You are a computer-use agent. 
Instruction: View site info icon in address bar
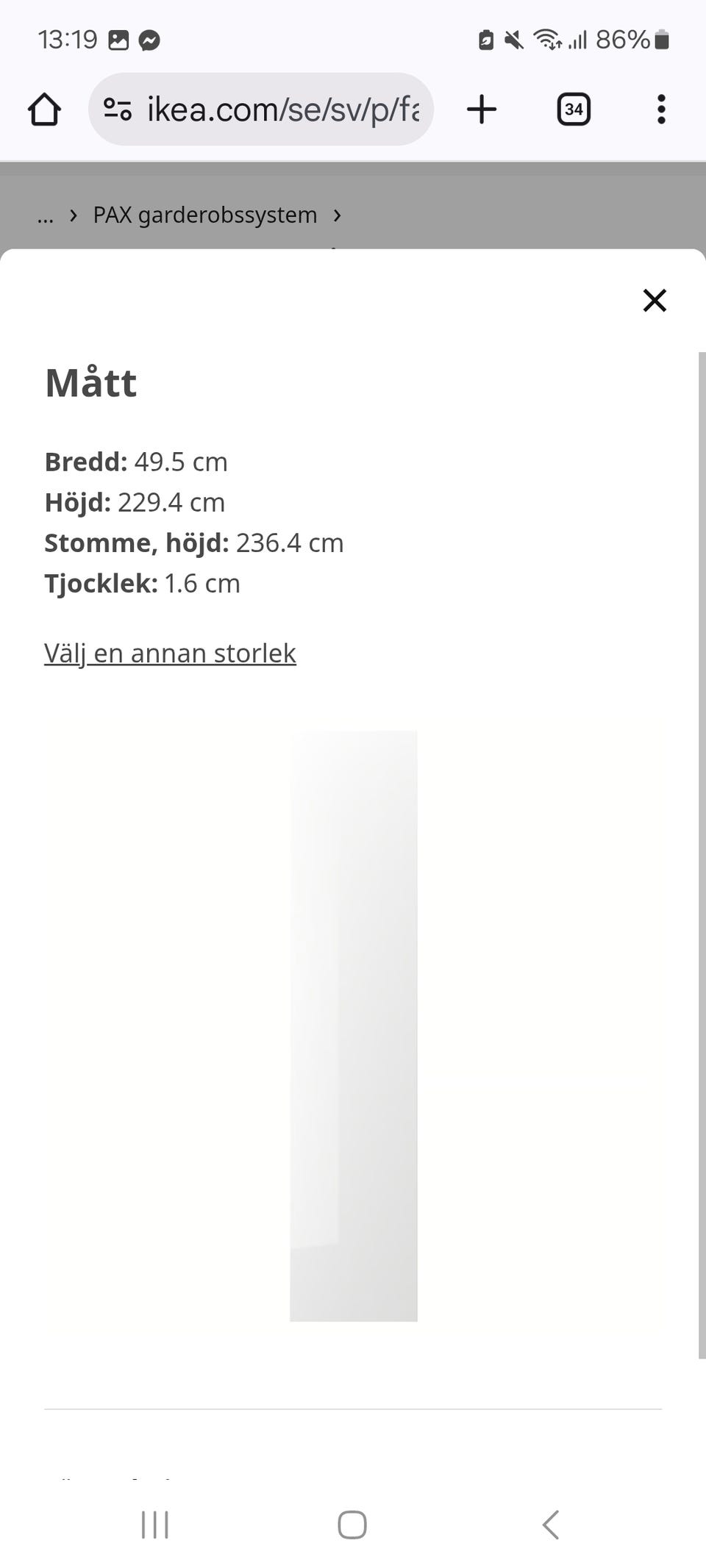click(118, 110)
